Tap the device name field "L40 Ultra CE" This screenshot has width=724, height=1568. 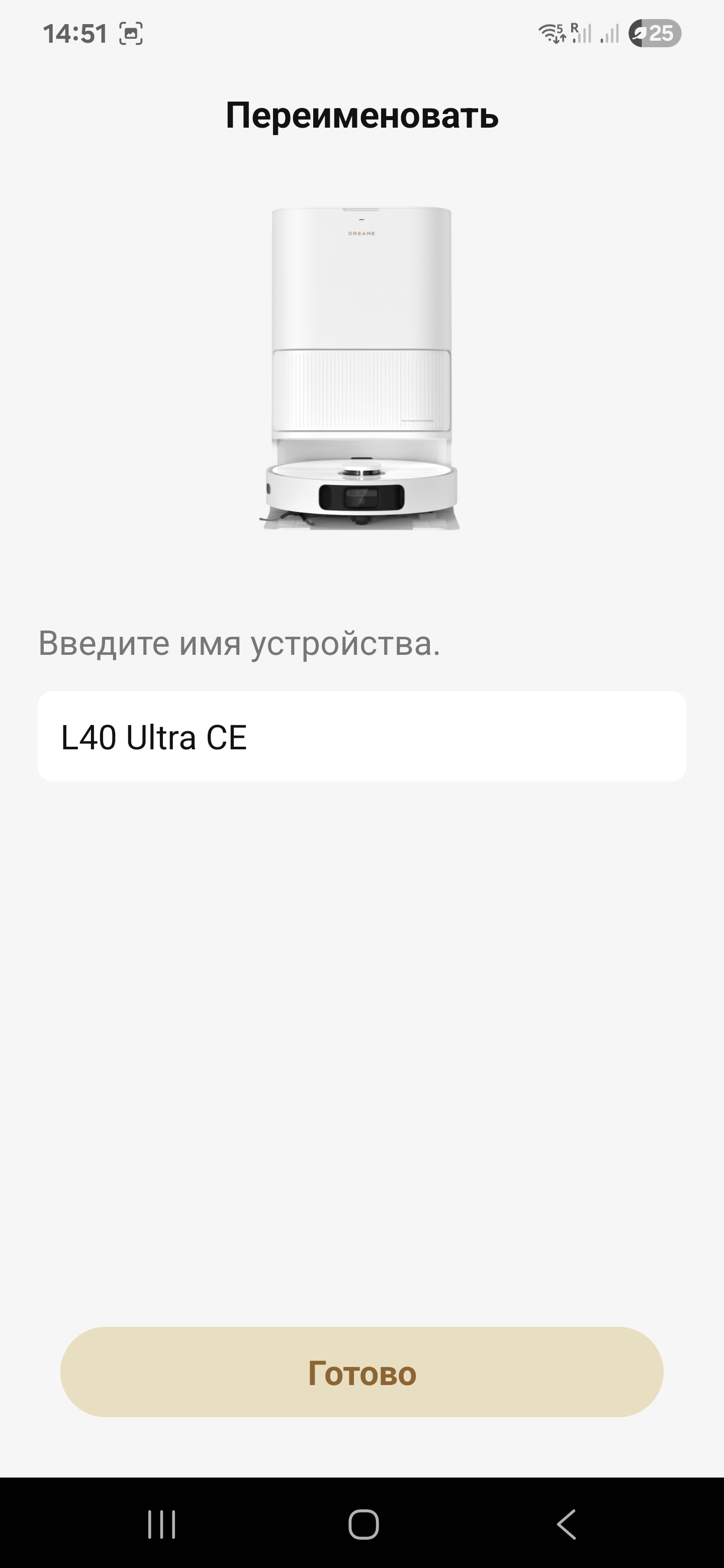361,737
